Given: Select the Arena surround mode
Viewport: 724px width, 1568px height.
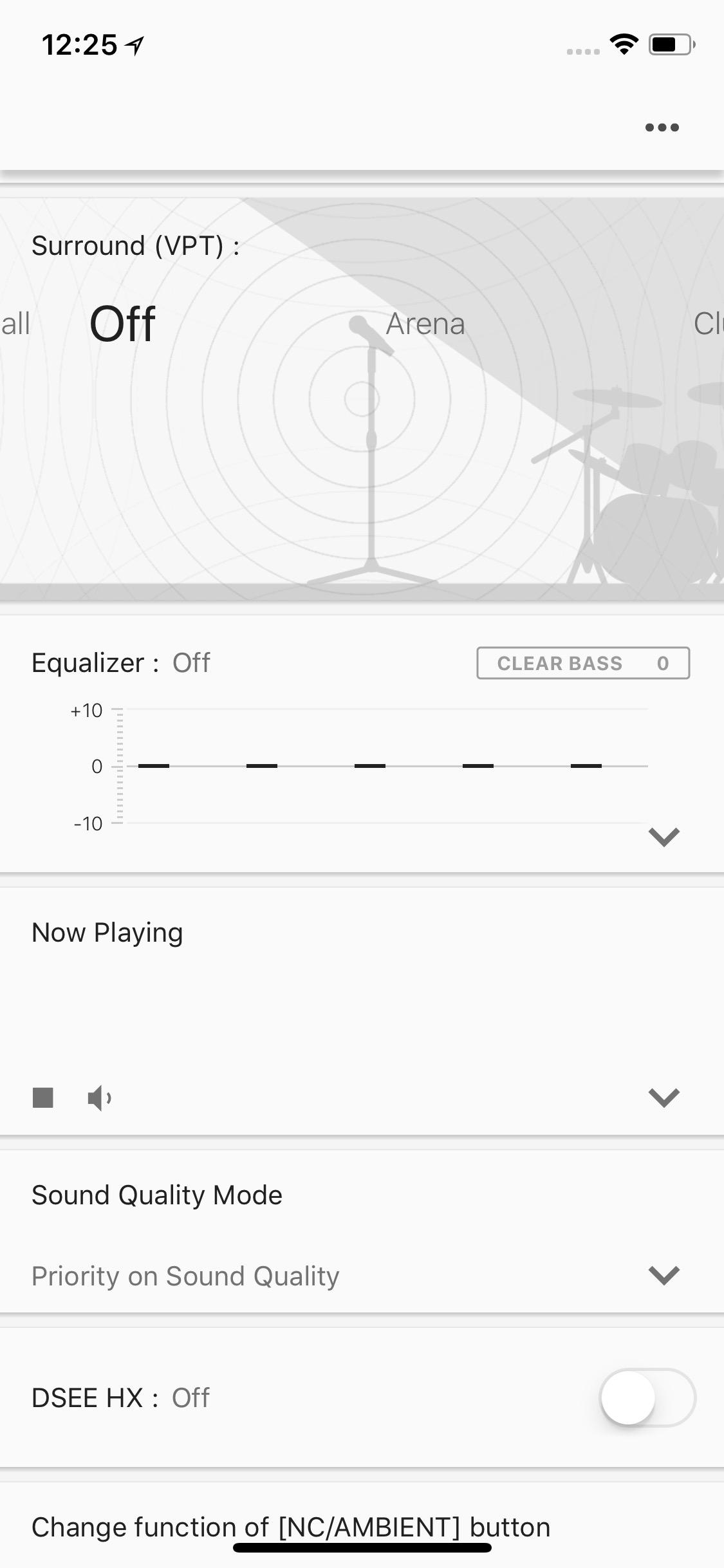Looking at the screenshot, I should [x=425, y=324].
